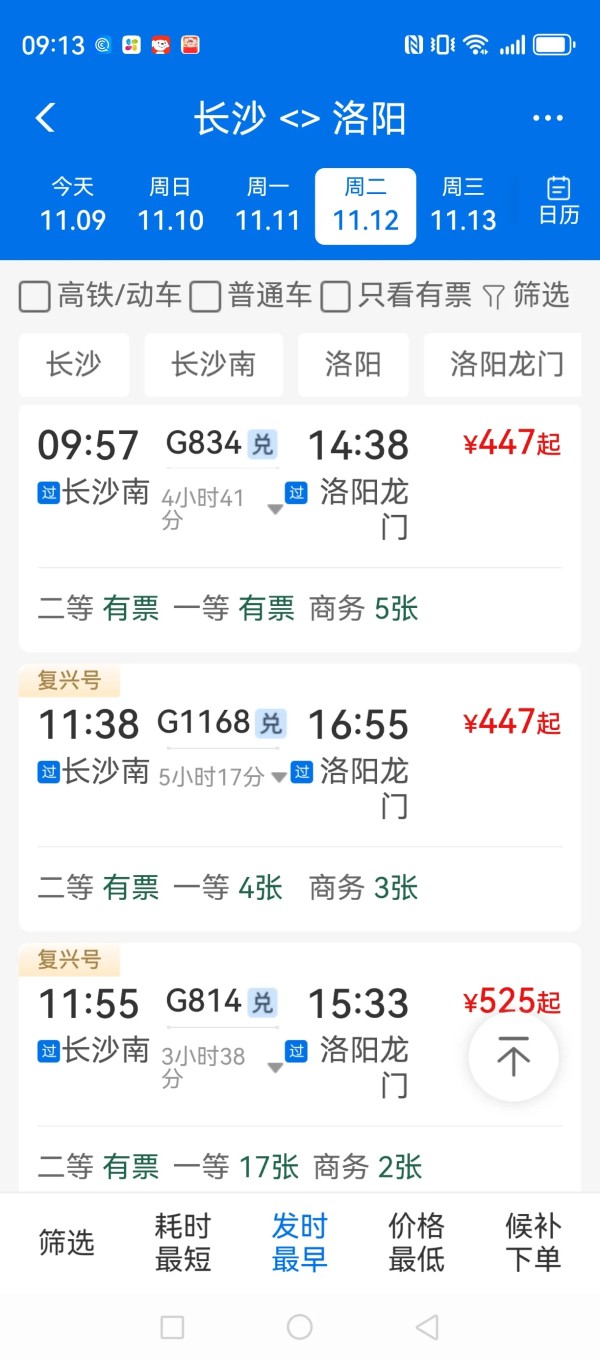Filter by 洛阳龙门 station chip

tap(503, 365)
